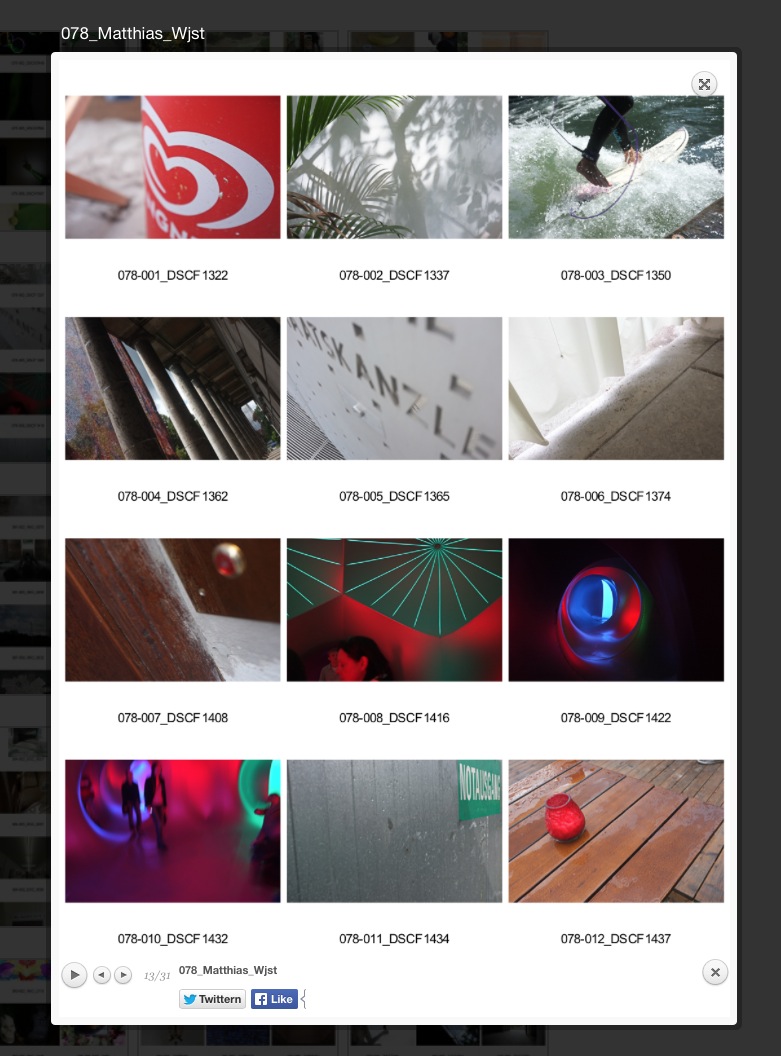The height and width of the screenshot is (1056, 781).
Task: Open photo 078-002_DSCF1337
Action: coord(394,167)
